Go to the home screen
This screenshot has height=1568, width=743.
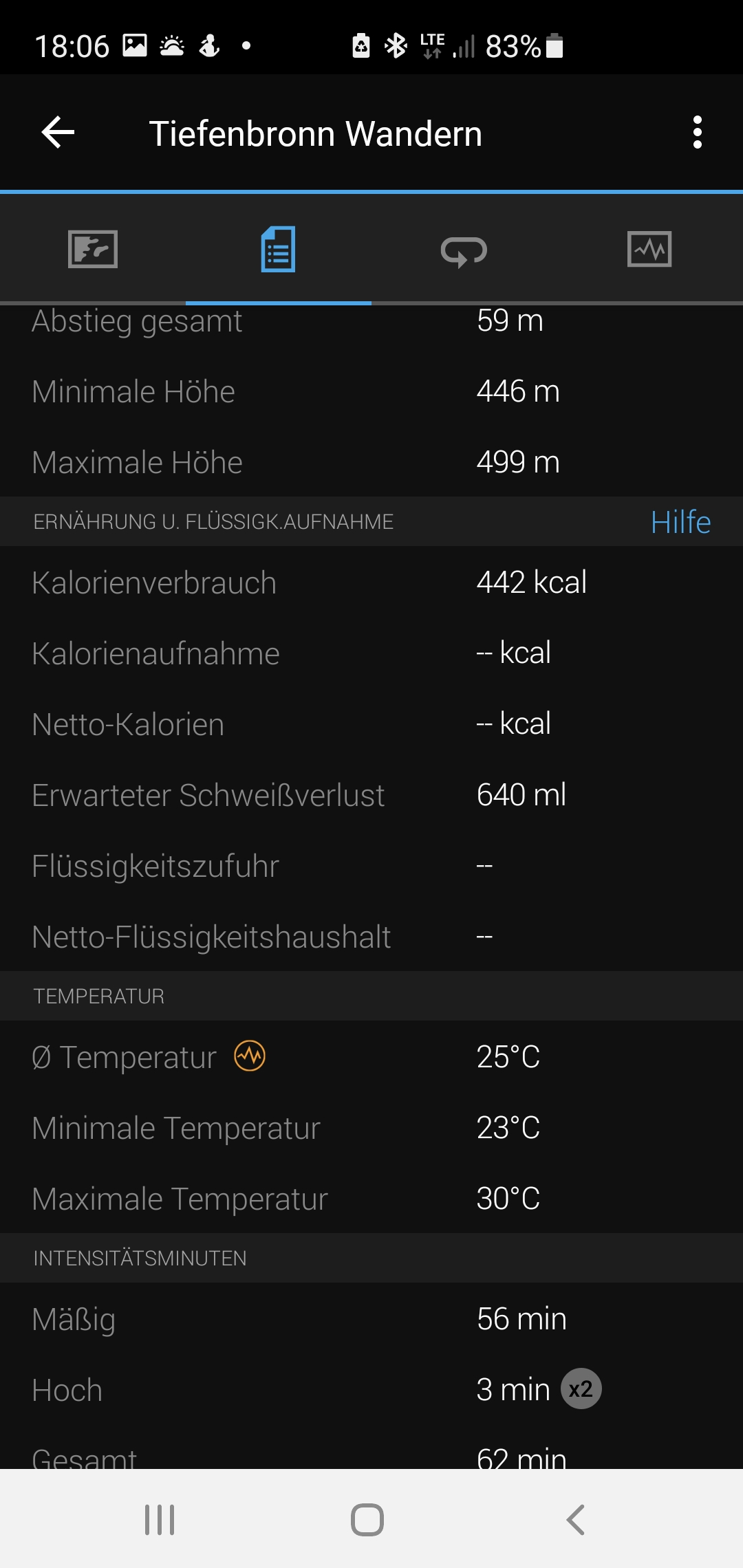(367, 1520)
